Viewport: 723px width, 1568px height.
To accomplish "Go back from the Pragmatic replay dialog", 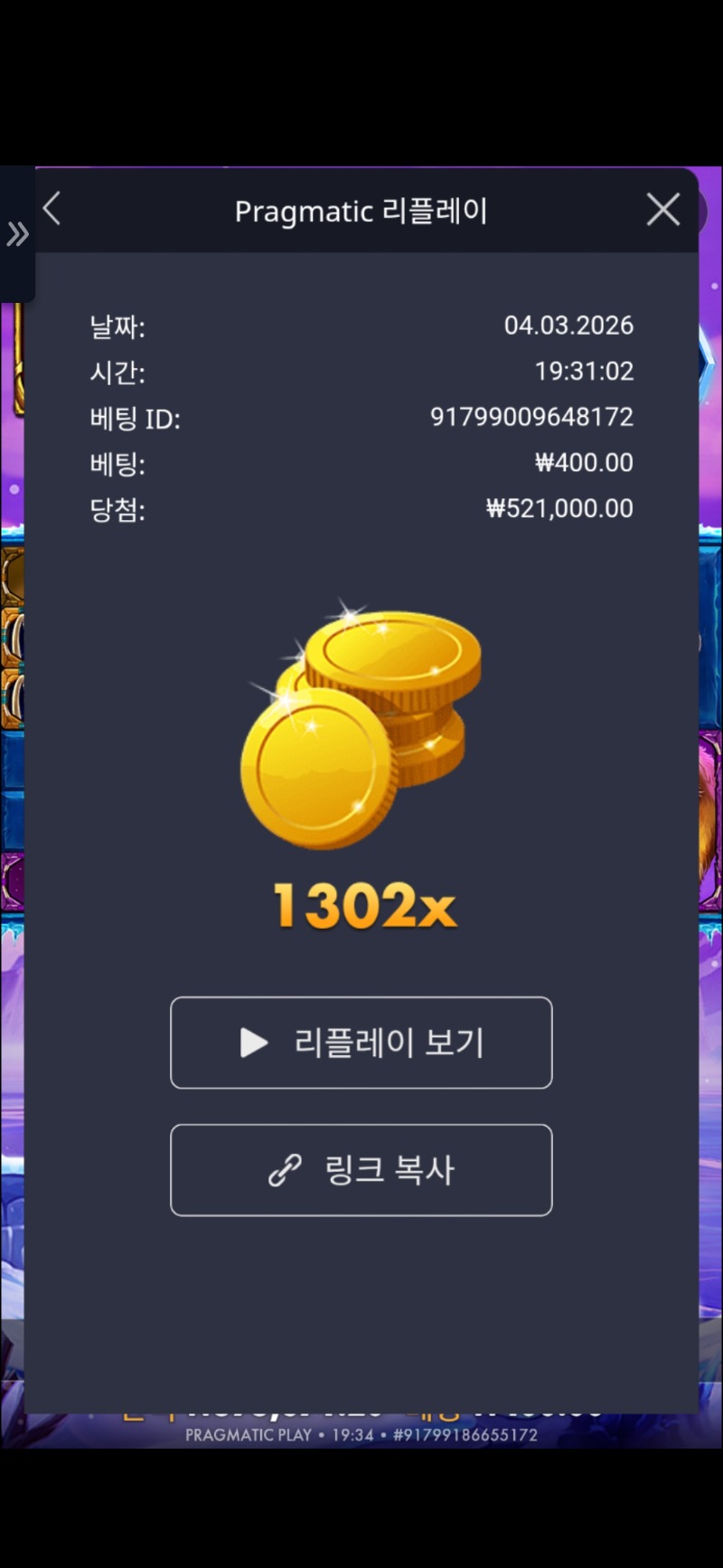I will click(52, 209).
